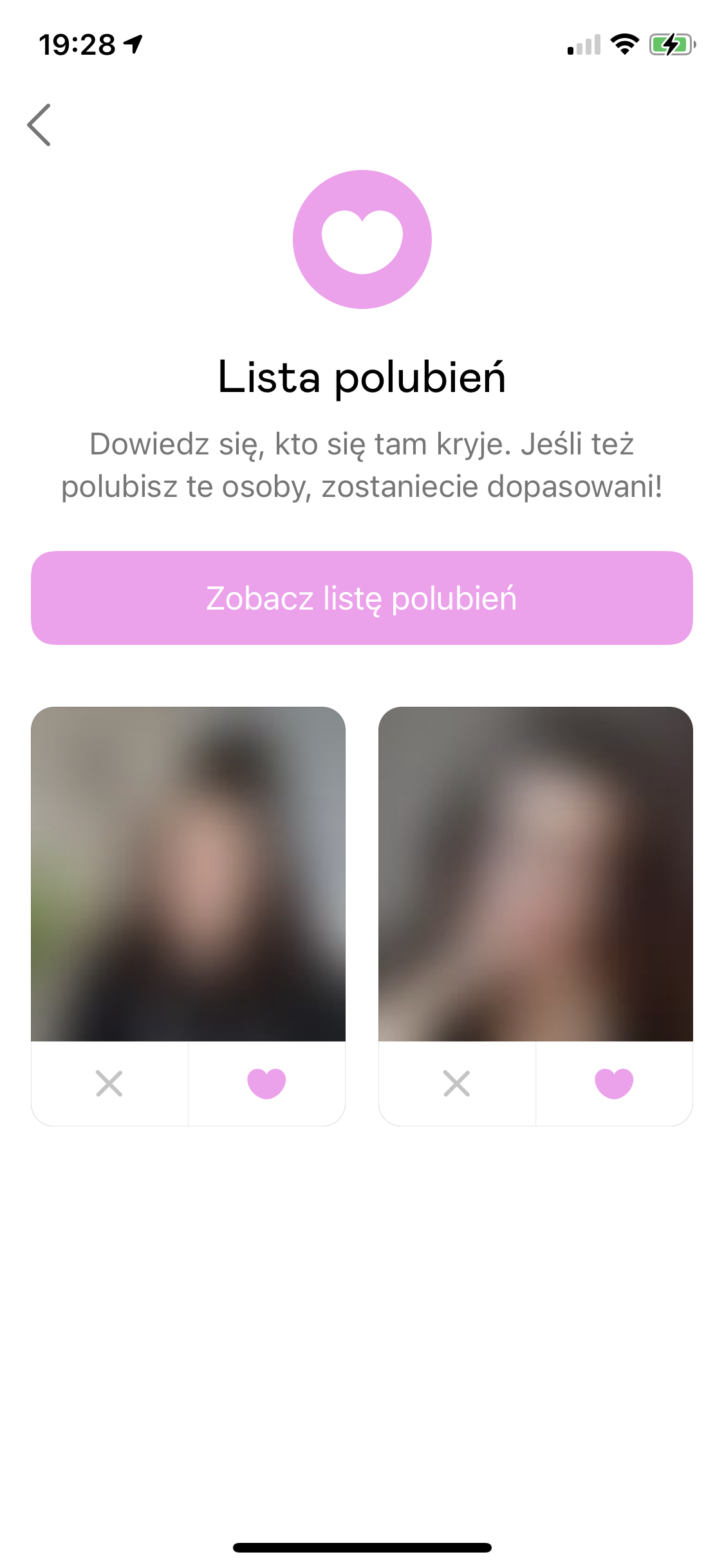The width and height of the screenshot is (724, 1568).
Task: Like the left profile with heart
Action: (266, 1083)
